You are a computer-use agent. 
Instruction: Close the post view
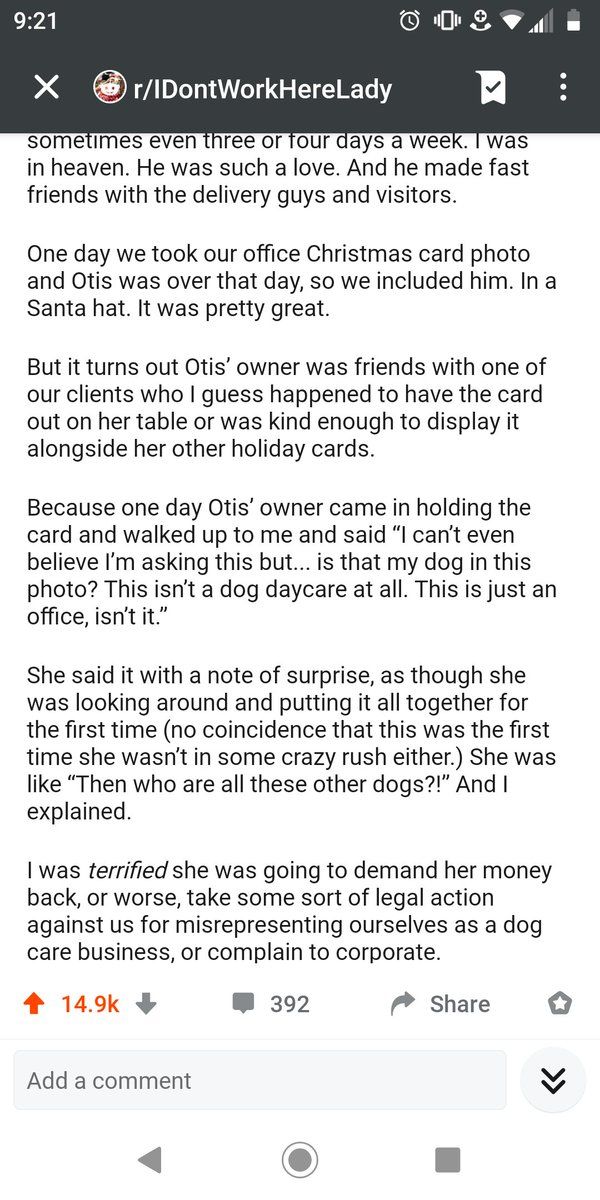[x=46, y=88]
